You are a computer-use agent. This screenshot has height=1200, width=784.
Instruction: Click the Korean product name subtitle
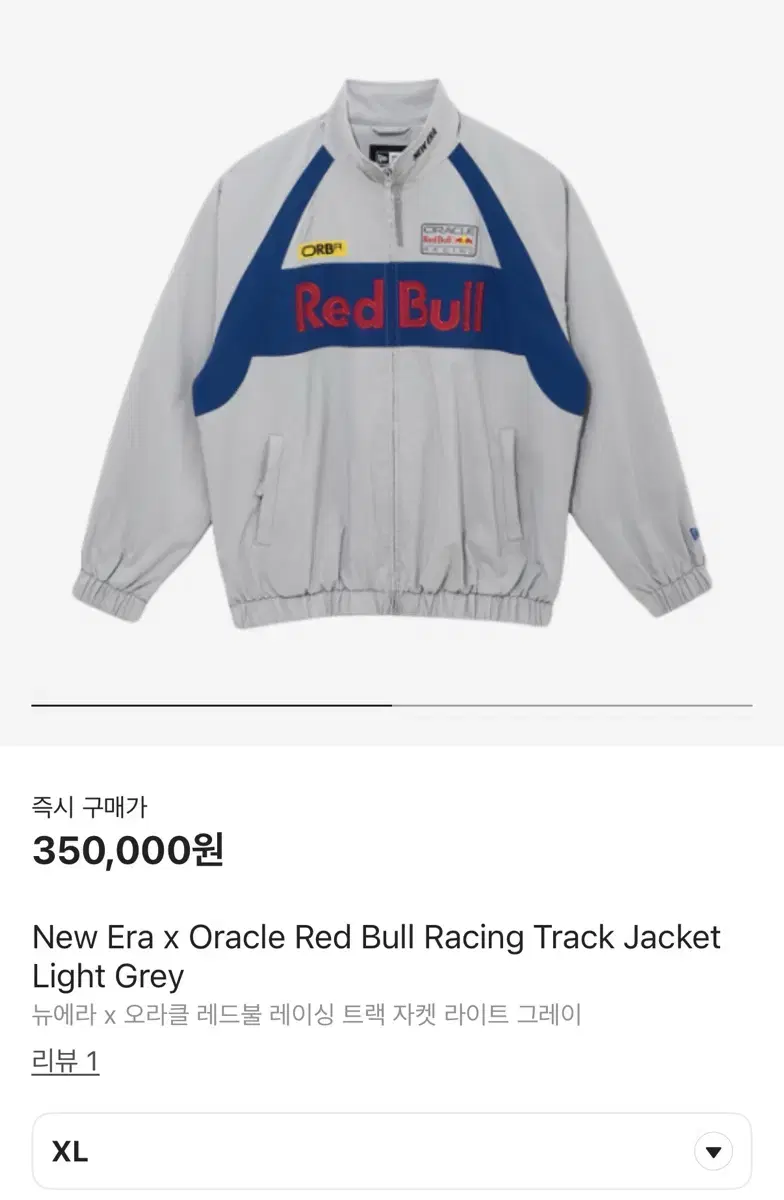[306, 1014]
